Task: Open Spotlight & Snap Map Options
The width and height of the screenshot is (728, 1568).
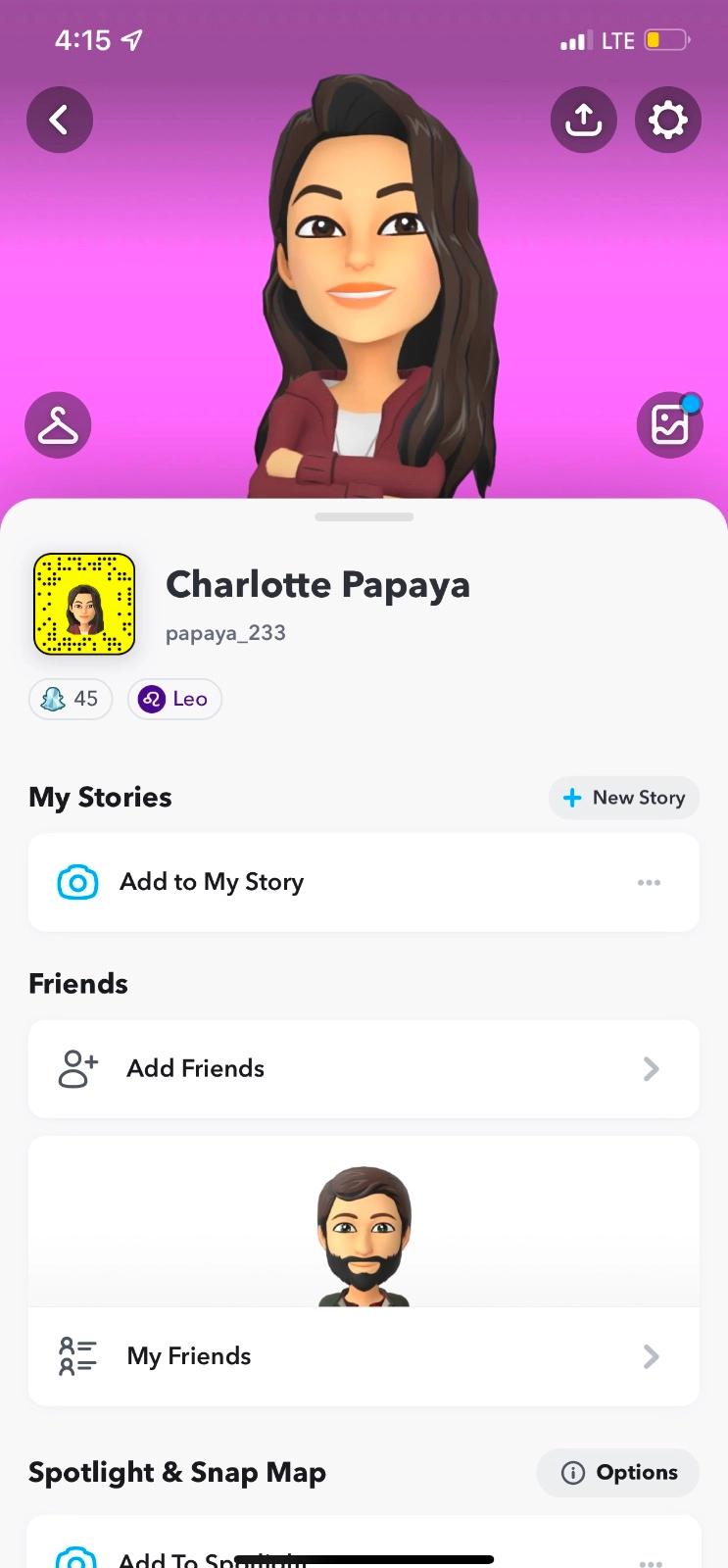Action: [x=618, y=1472]
